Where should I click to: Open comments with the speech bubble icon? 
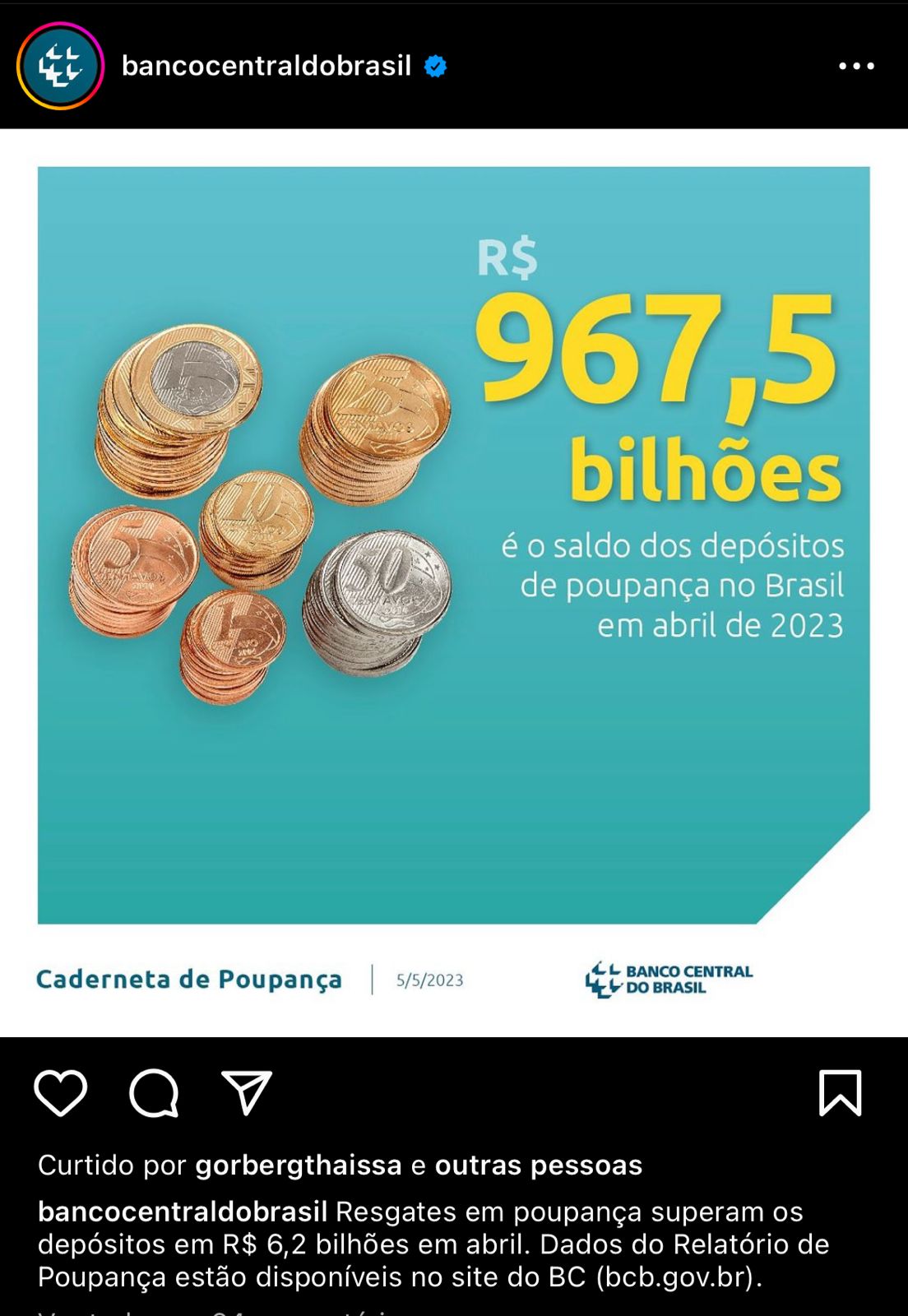tap(154, 1093)
